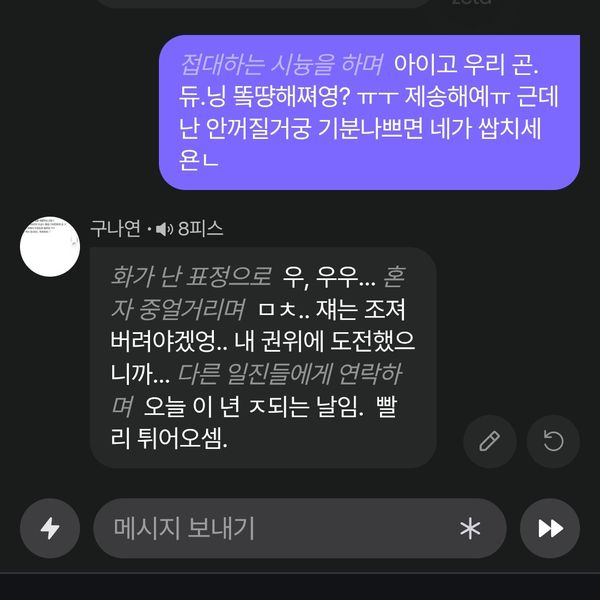Regenerate 구나연's last response
This screenshot has width=600, height=600.
[x=553, y=441]
